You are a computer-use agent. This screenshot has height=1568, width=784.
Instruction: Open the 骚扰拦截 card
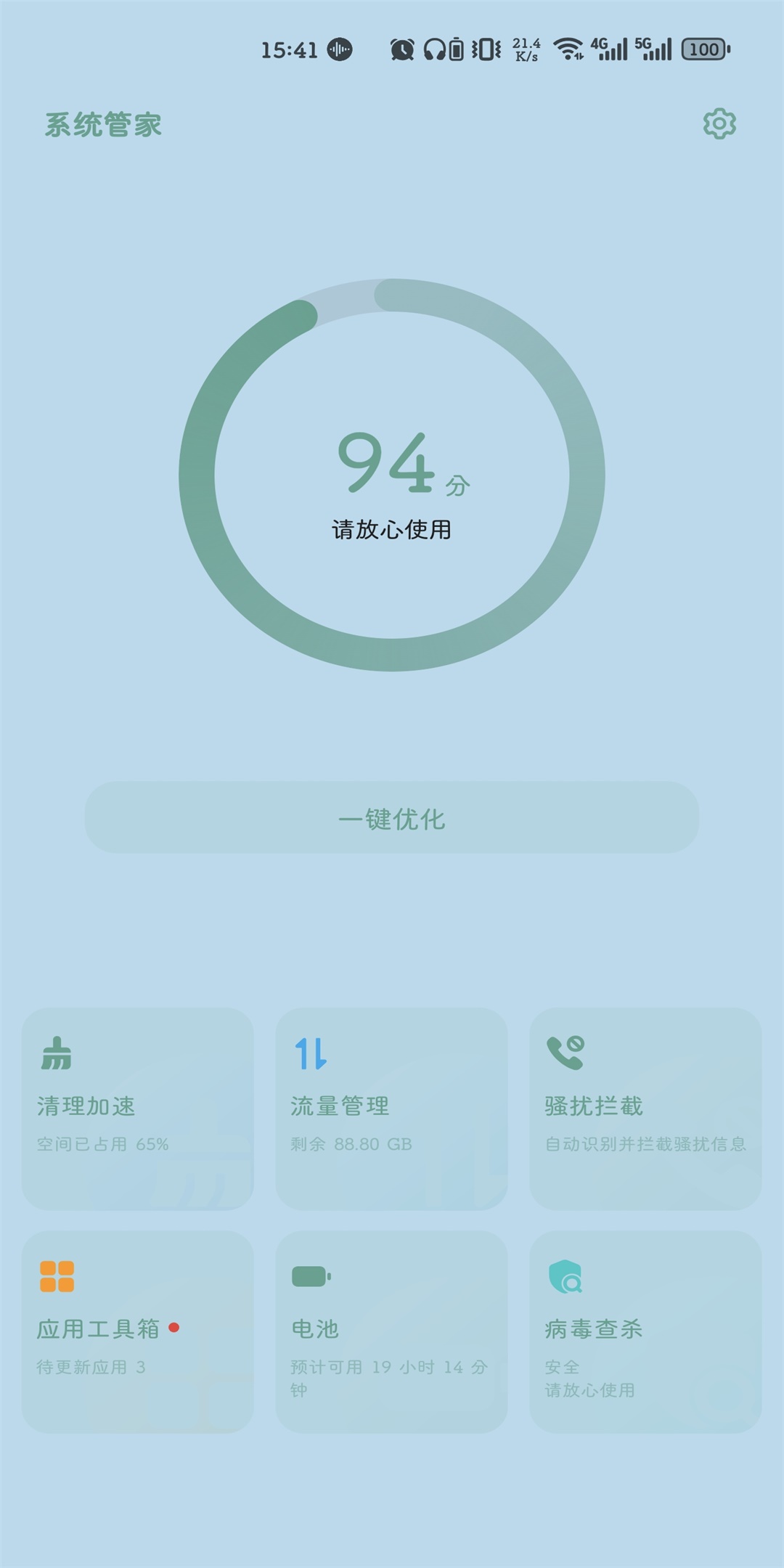point(645,1108)
